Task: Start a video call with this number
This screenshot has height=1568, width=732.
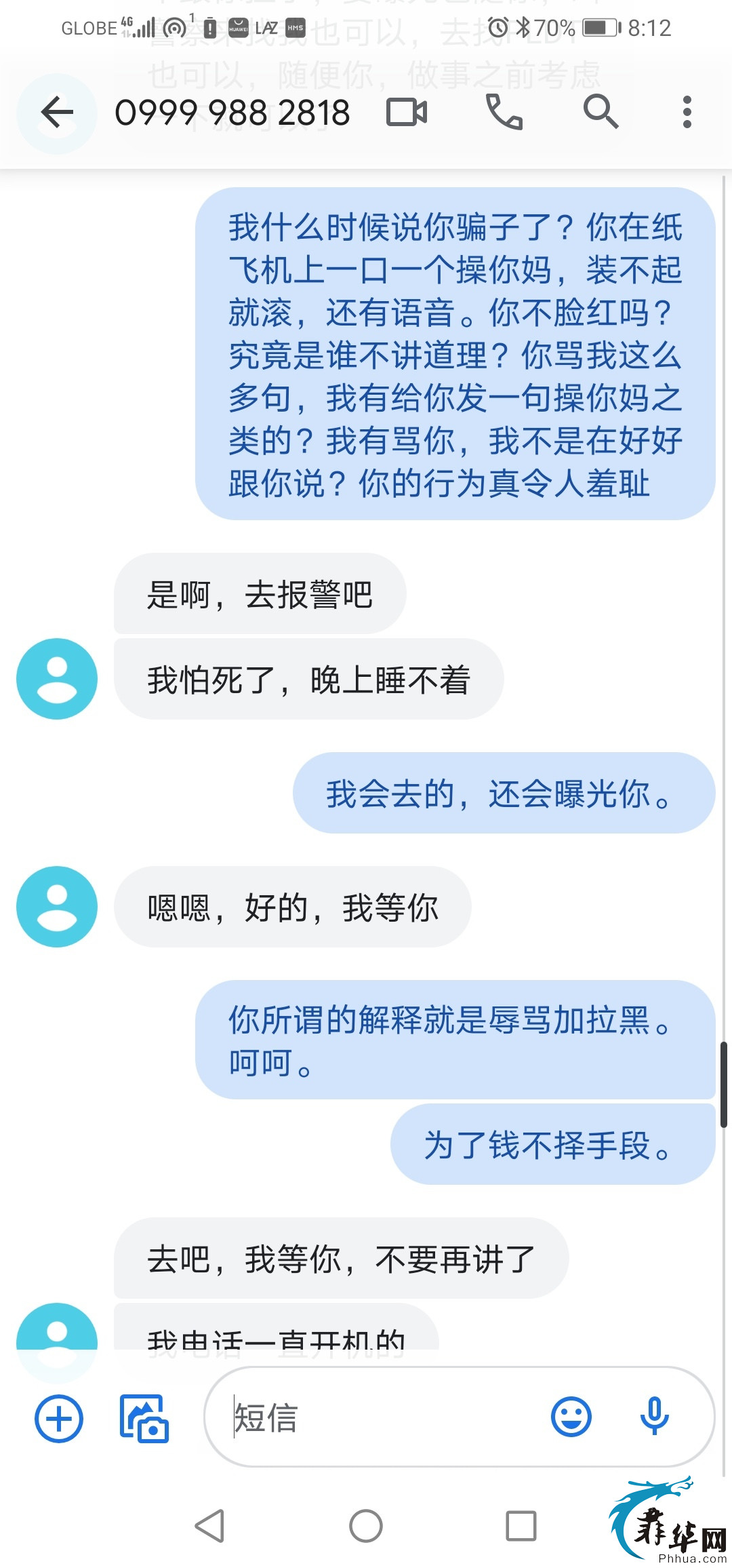Action: click(407, 112)
